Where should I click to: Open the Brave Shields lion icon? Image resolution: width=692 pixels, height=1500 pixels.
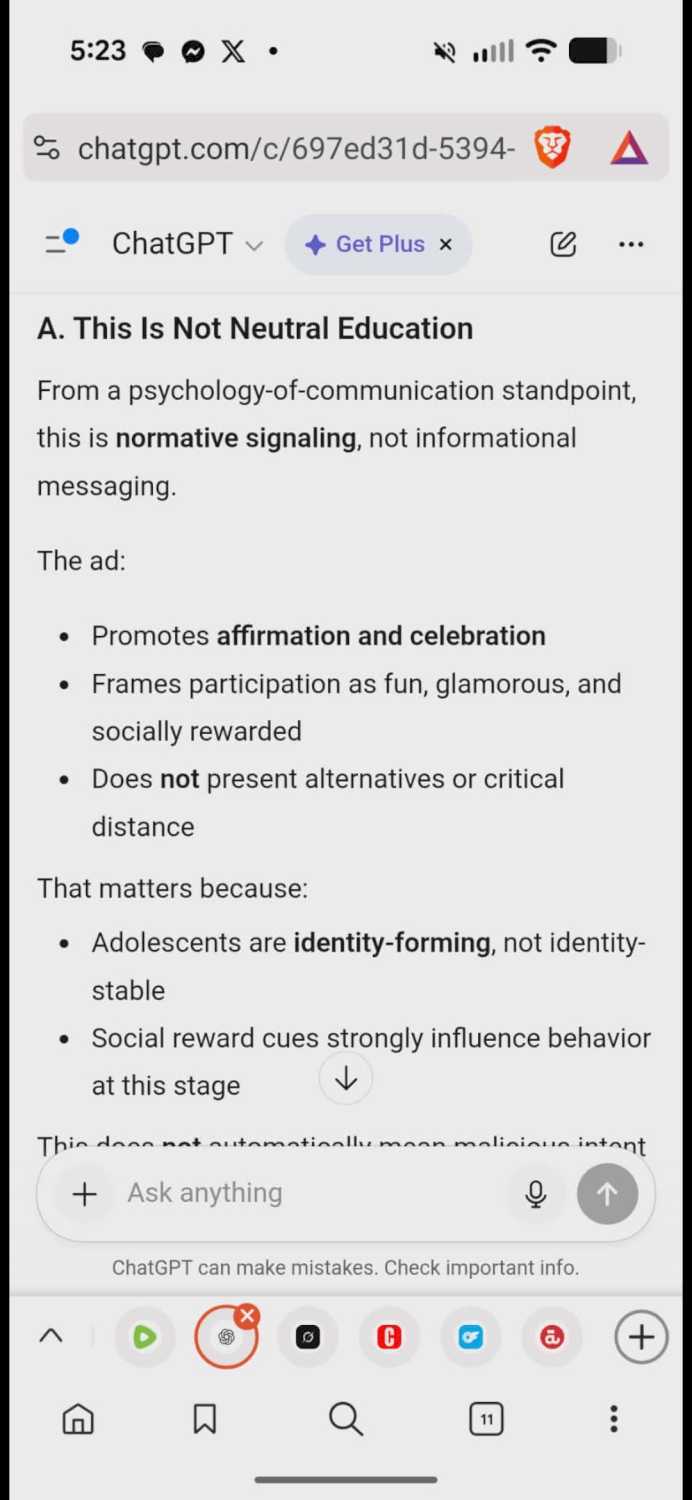(x=552, y=148)
